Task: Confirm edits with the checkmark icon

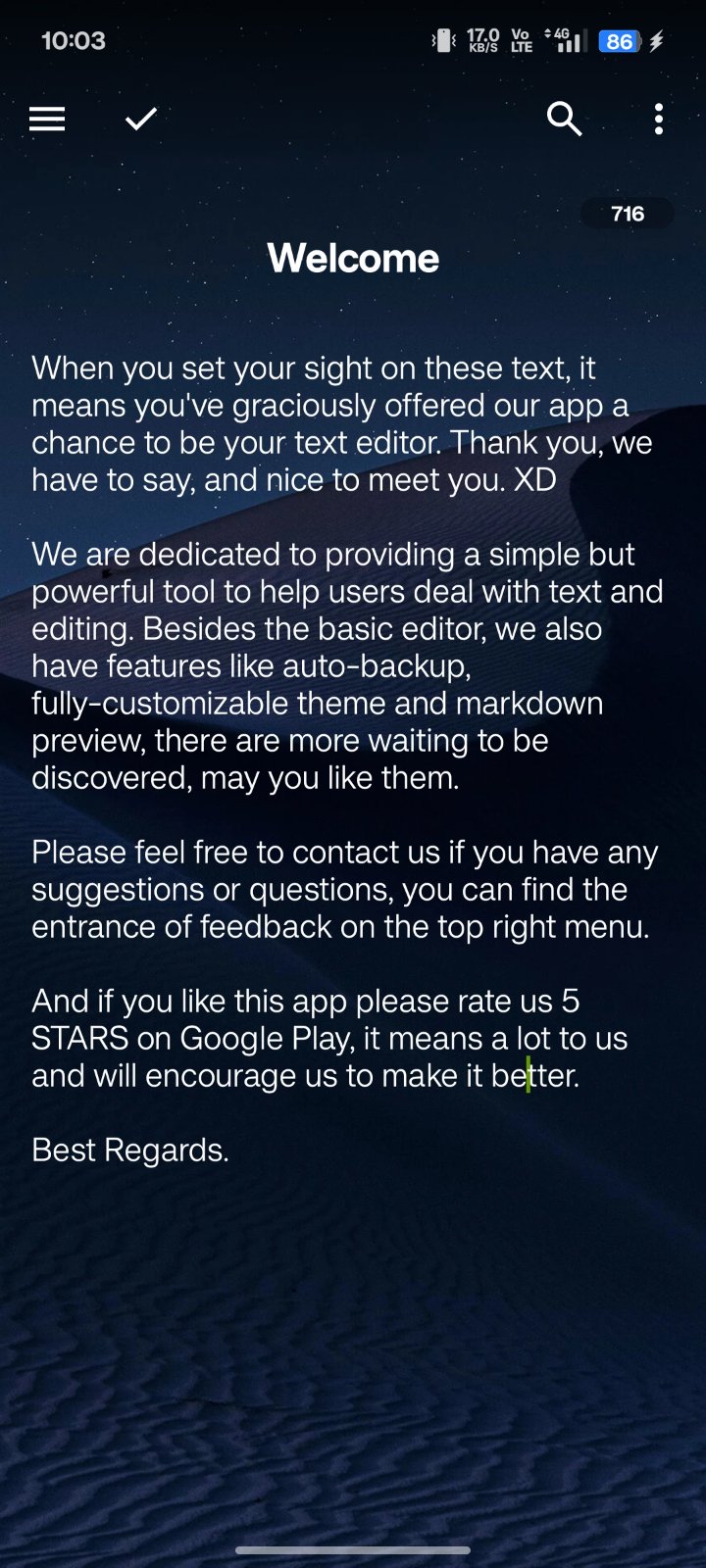Action: coord(141,120)
